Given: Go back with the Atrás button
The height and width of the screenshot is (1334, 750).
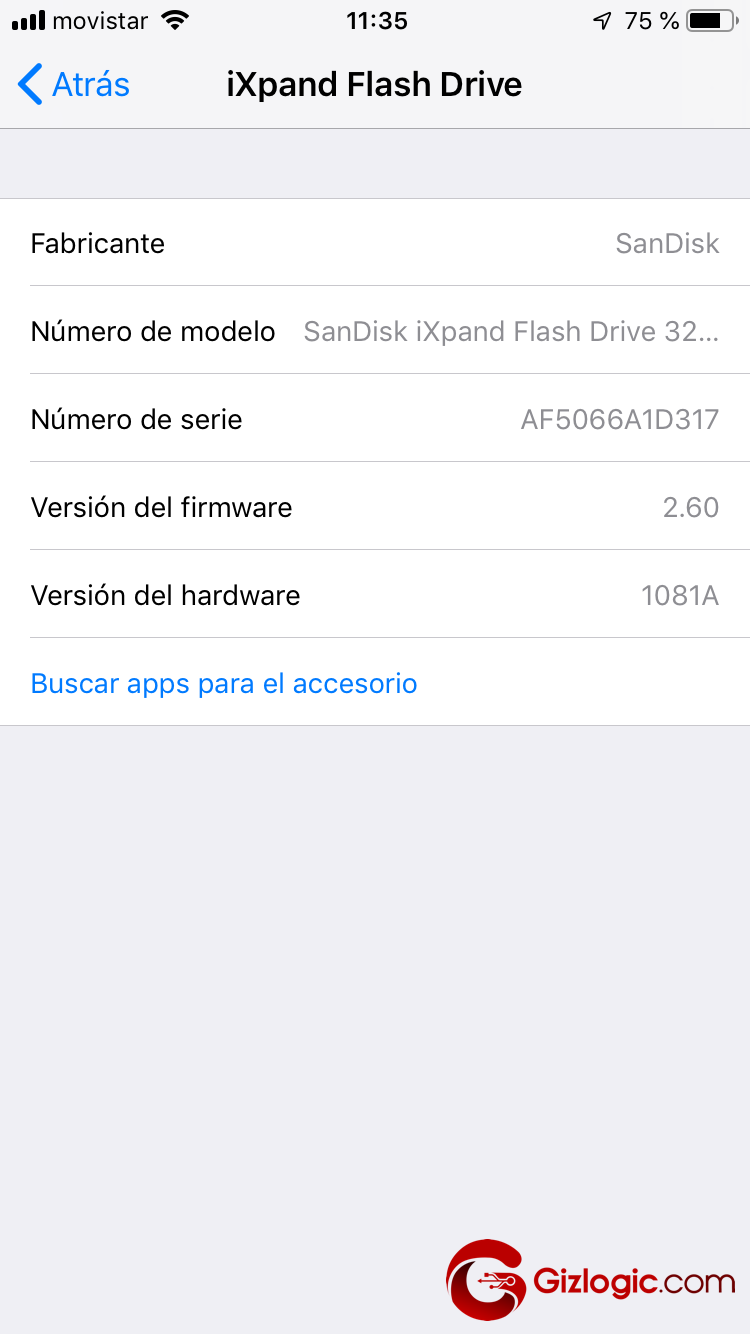Looking at the screenshot, I should tap(74, 85).
